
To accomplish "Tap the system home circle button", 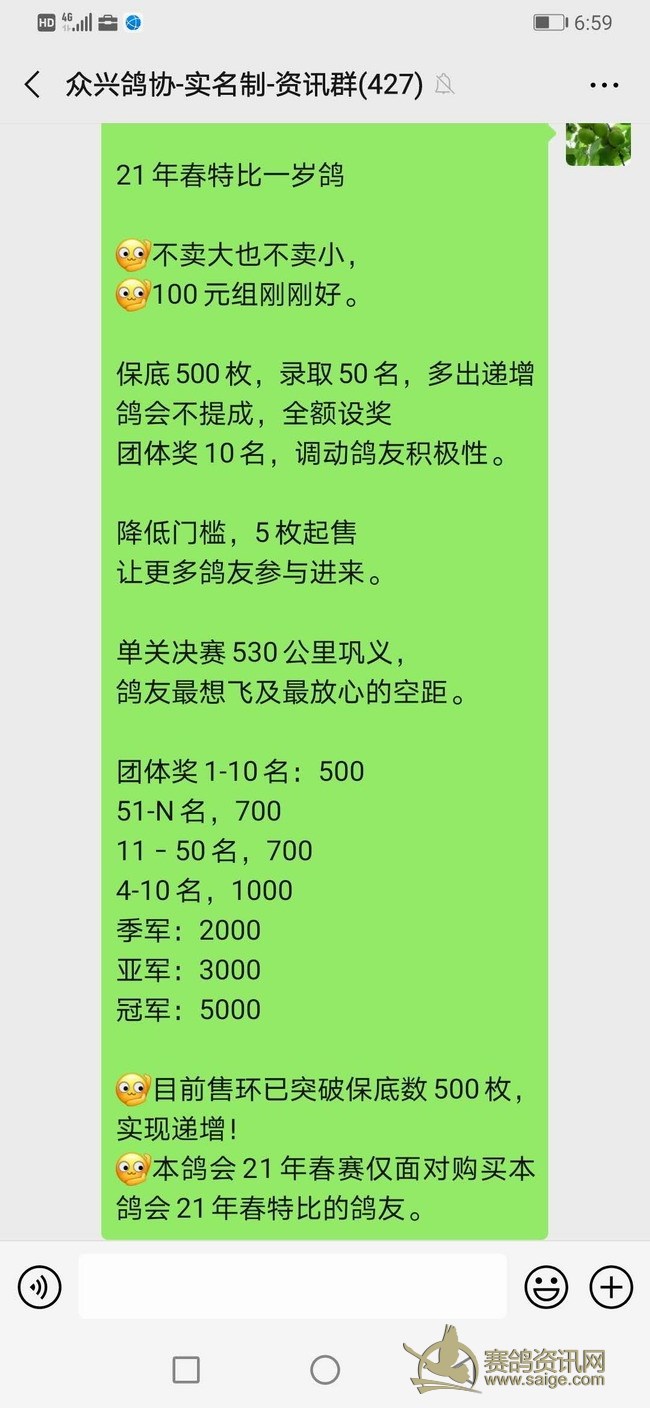I will 325,1369.
